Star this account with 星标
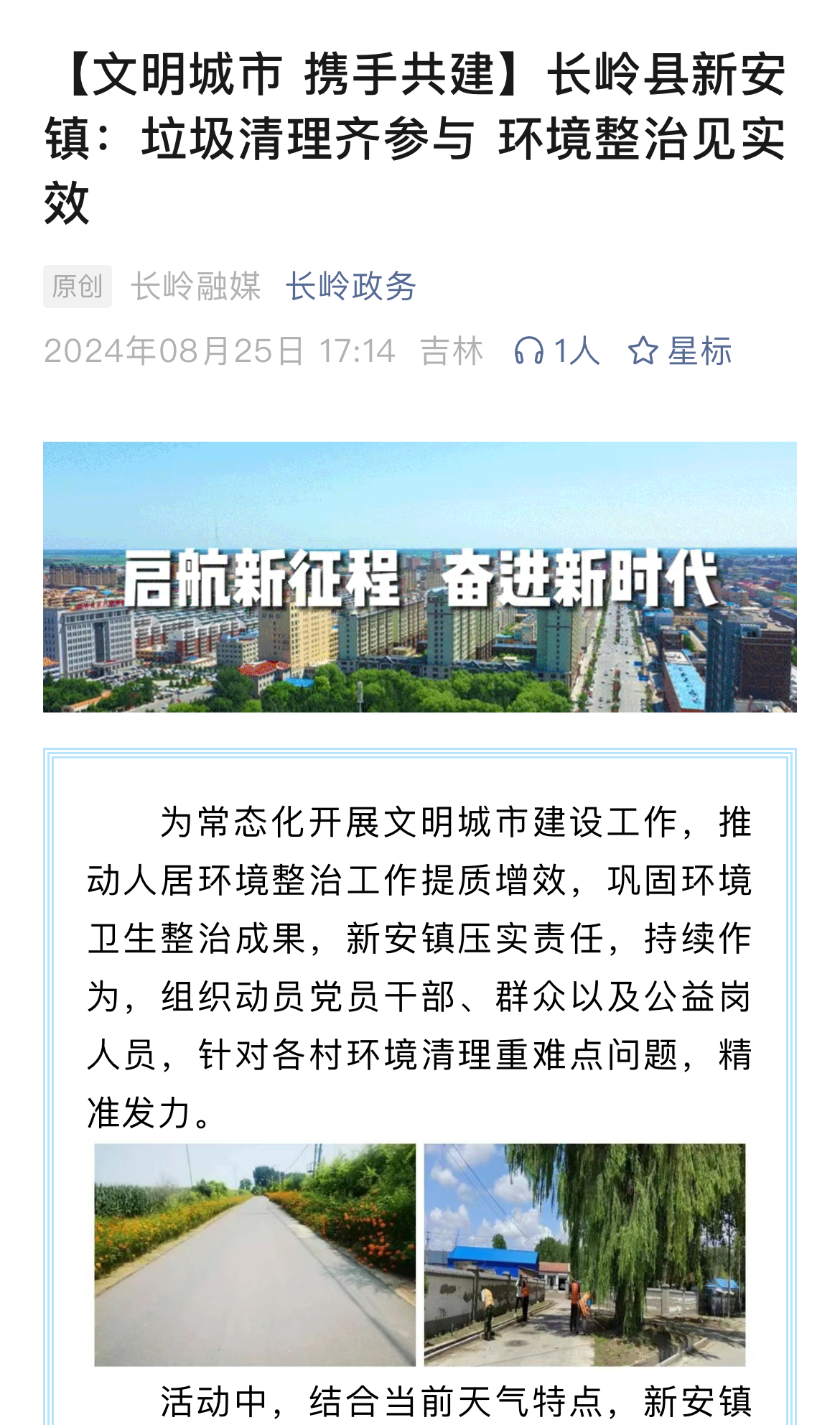 pos(680,351)
